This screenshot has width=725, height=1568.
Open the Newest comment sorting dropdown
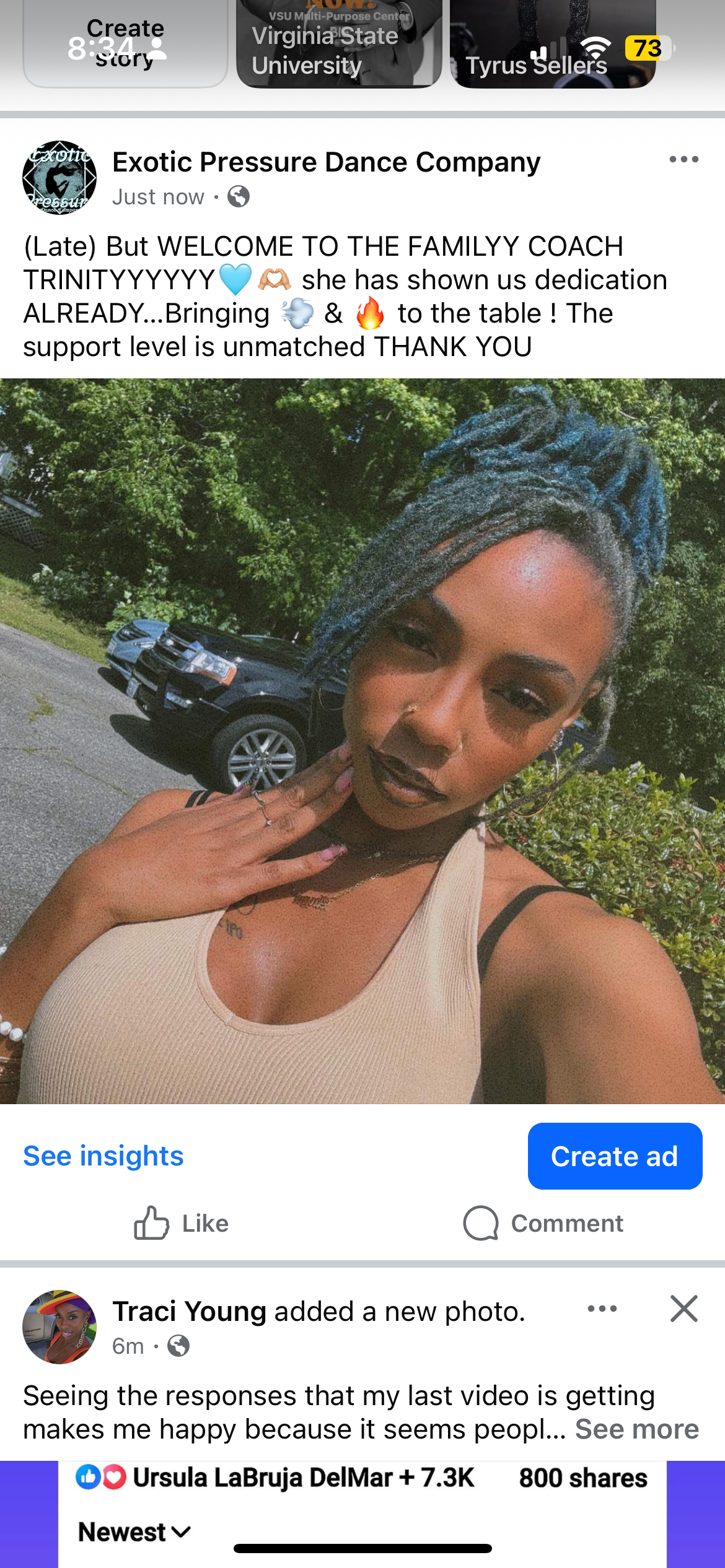(134, 1532)
